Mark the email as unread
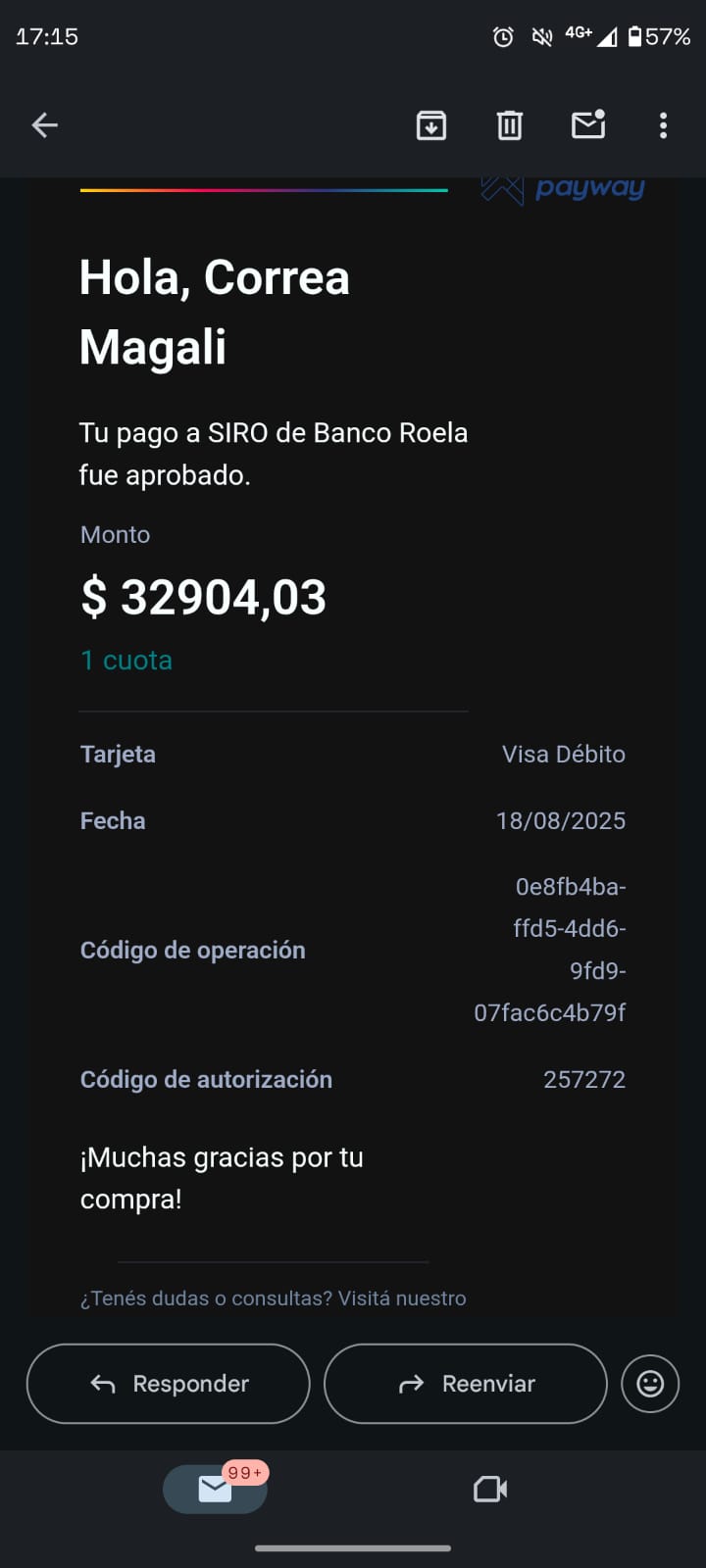Screen dimensions: 706x1568 tap(588, 125)
